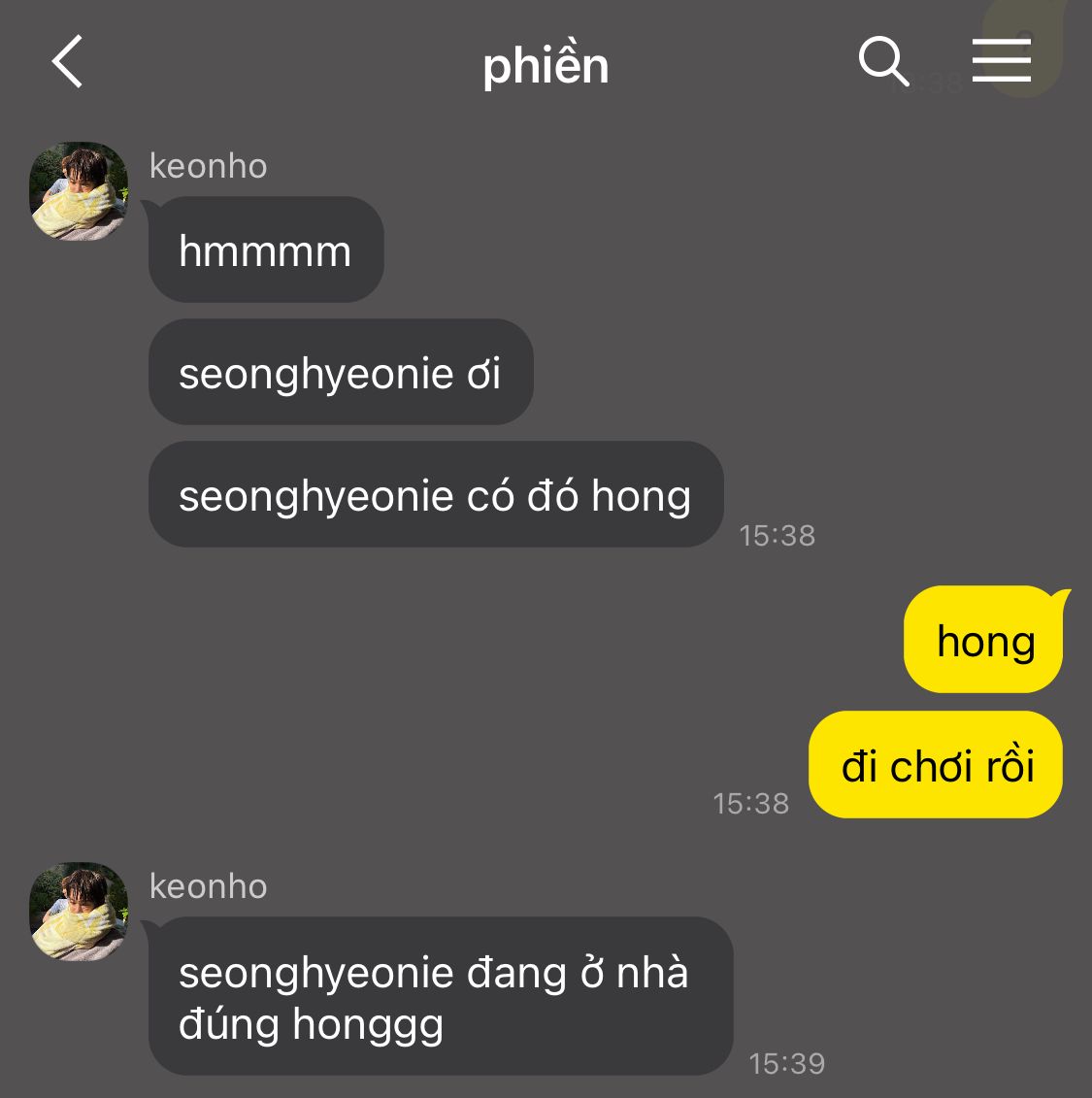The image size is (1092, 1098).
Task: Tap keonho's avatar beside the 15:39 message
Action: point(79,912)
